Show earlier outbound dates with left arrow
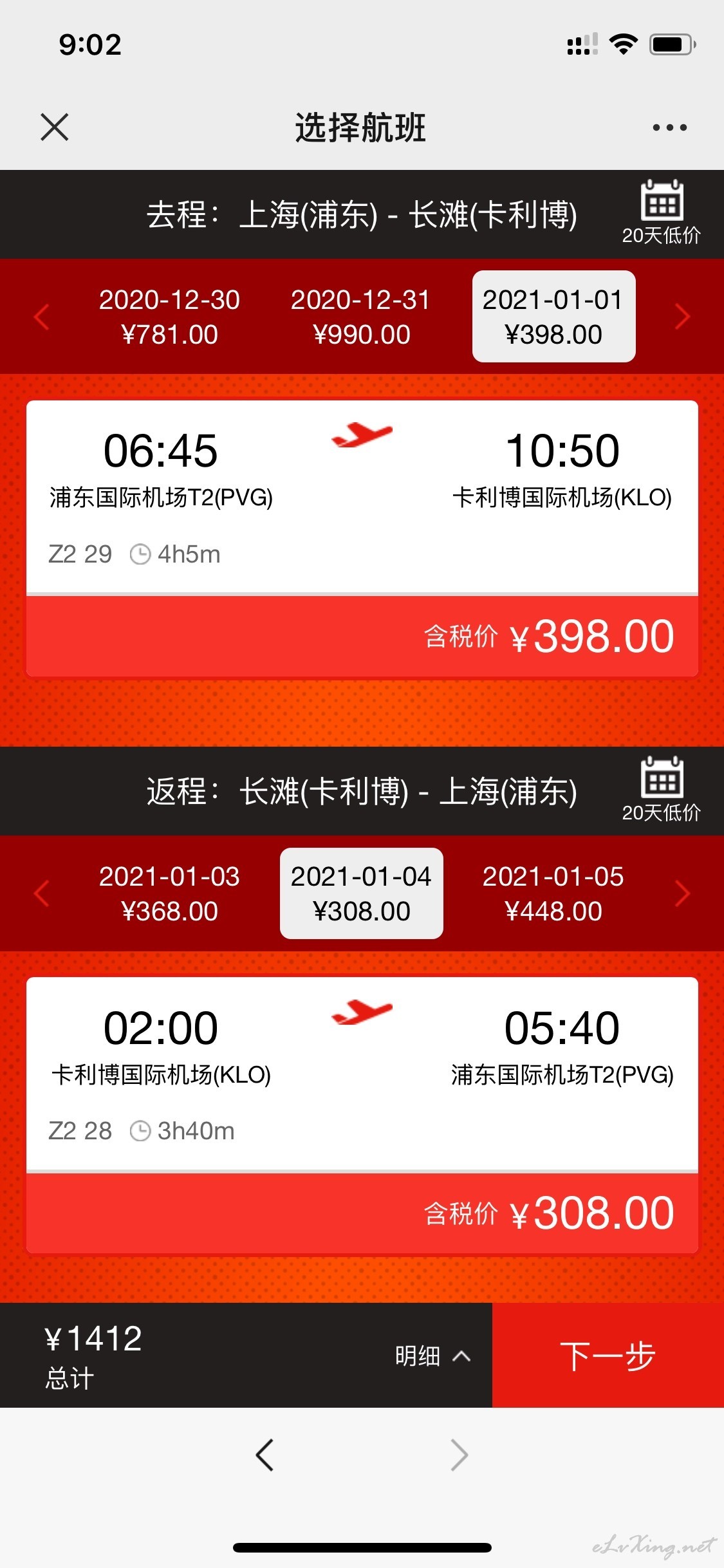Screen dimensions: 724x1568 point(42,317)
